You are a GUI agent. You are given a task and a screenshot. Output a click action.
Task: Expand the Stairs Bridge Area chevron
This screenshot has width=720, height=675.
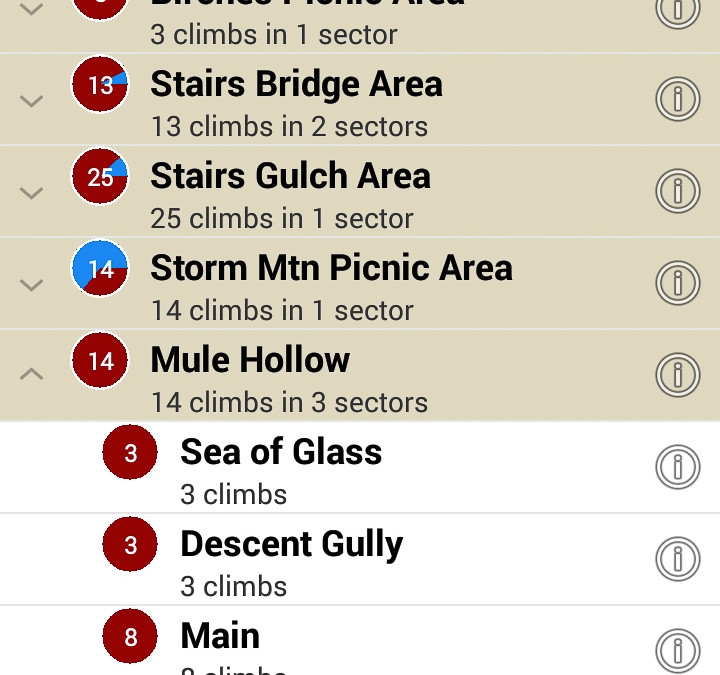tap(32, 101)
